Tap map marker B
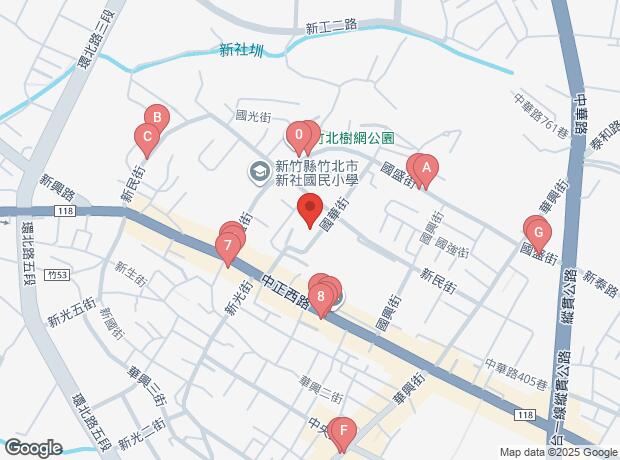This screenshot has width=620, height=460. tap(156, 119)
